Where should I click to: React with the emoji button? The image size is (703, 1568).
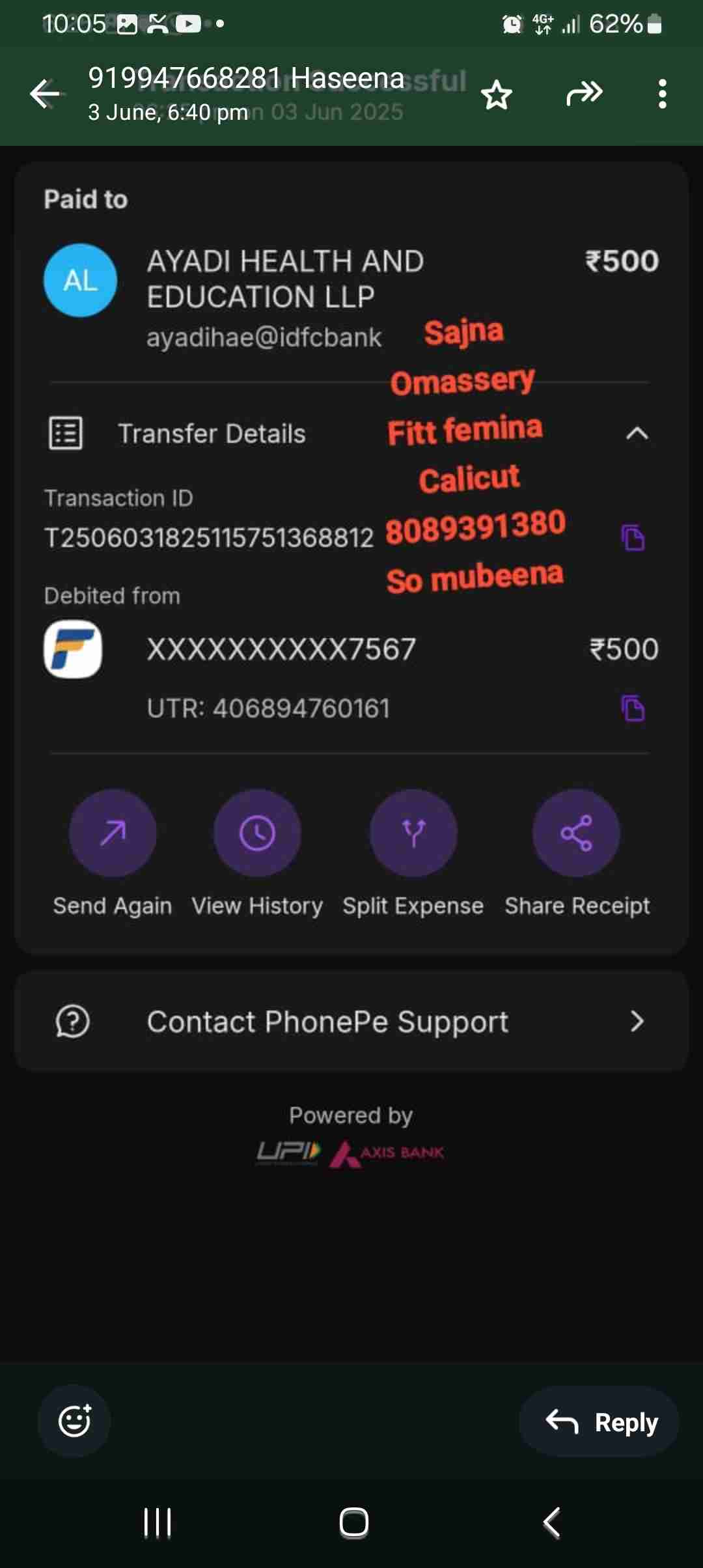[74, 1420]
